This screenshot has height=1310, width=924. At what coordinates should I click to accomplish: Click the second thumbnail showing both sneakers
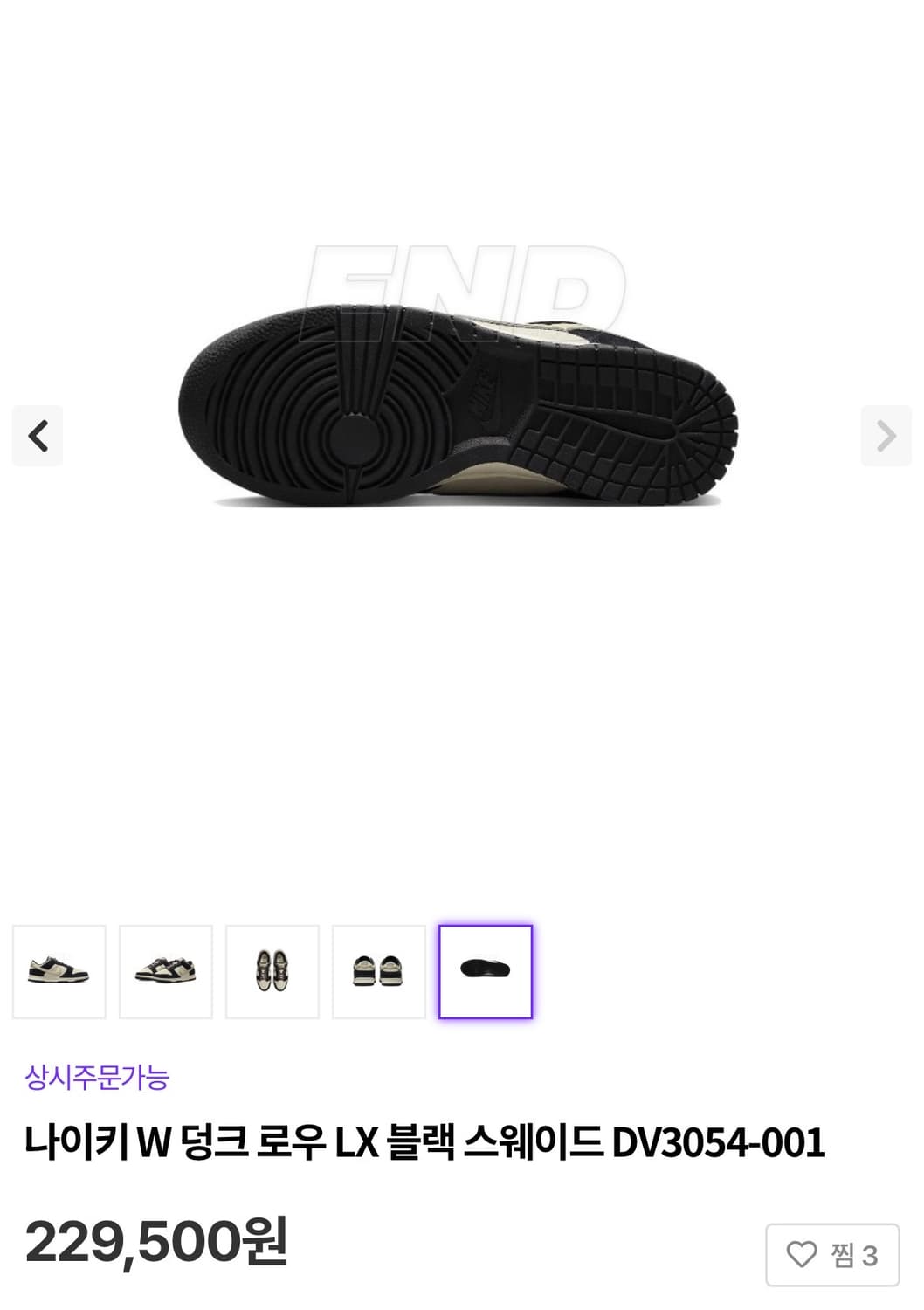166,971
